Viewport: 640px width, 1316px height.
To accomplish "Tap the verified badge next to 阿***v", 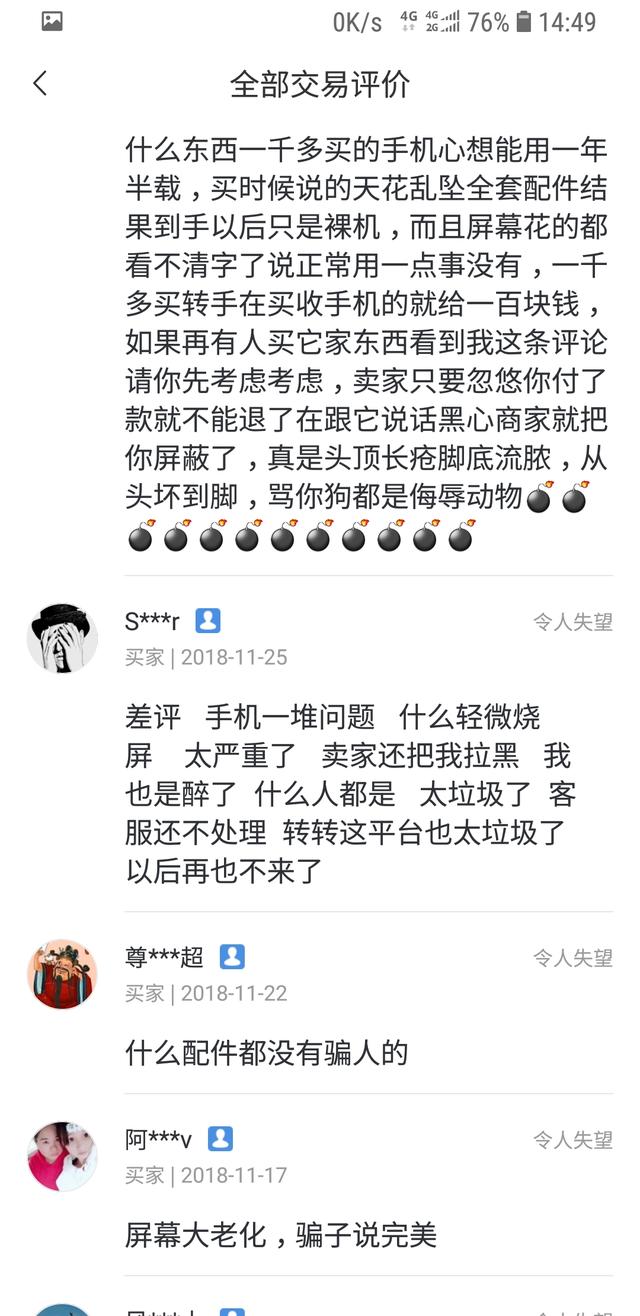I will (220, 1139).
